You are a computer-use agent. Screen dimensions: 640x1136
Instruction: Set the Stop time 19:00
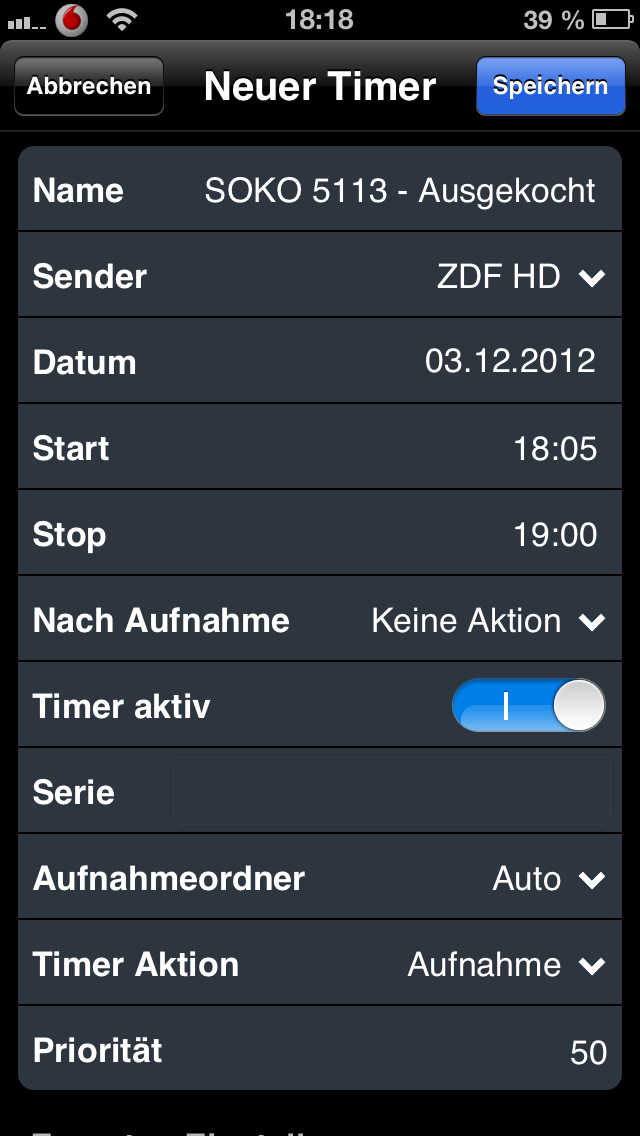[x=555, y=534]
